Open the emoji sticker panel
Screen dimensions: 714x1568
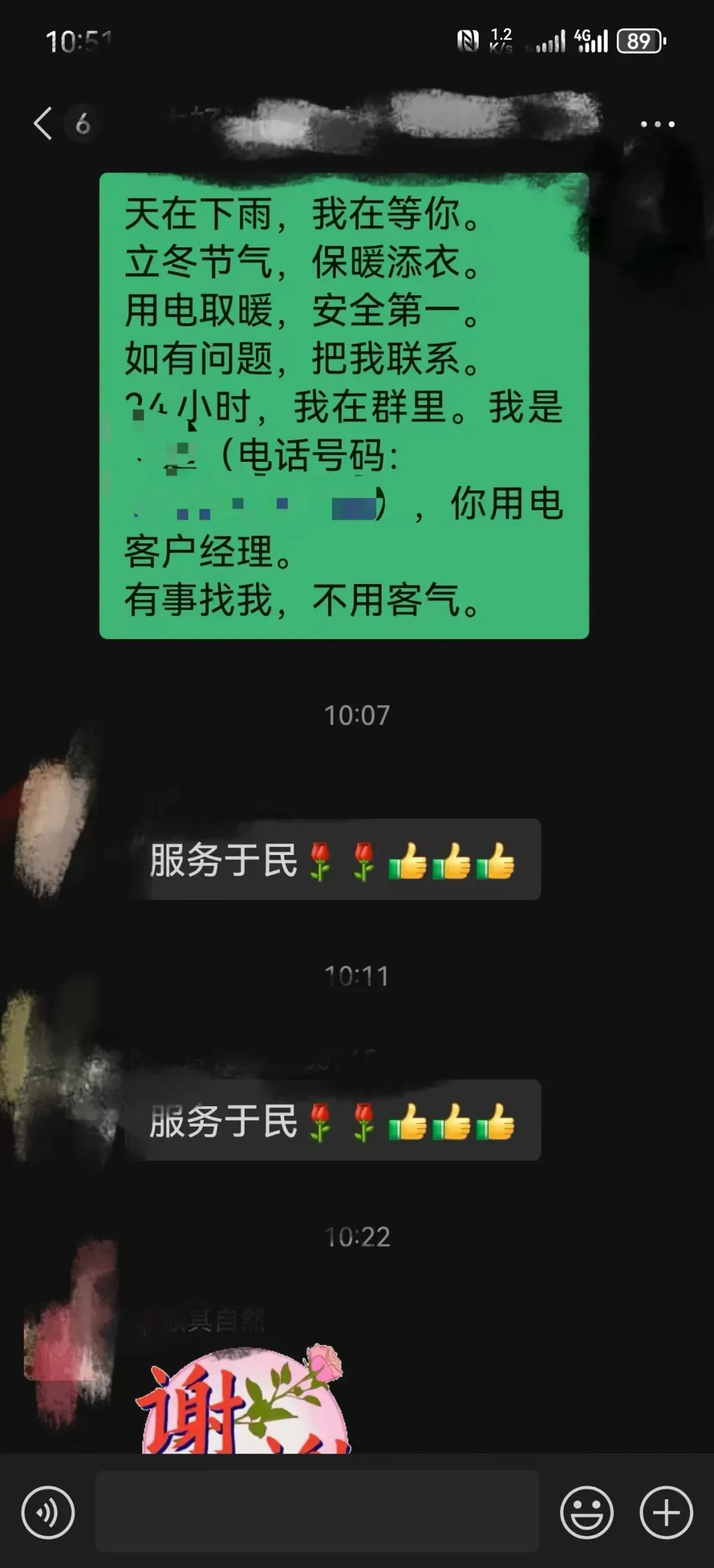(586, 1512)
